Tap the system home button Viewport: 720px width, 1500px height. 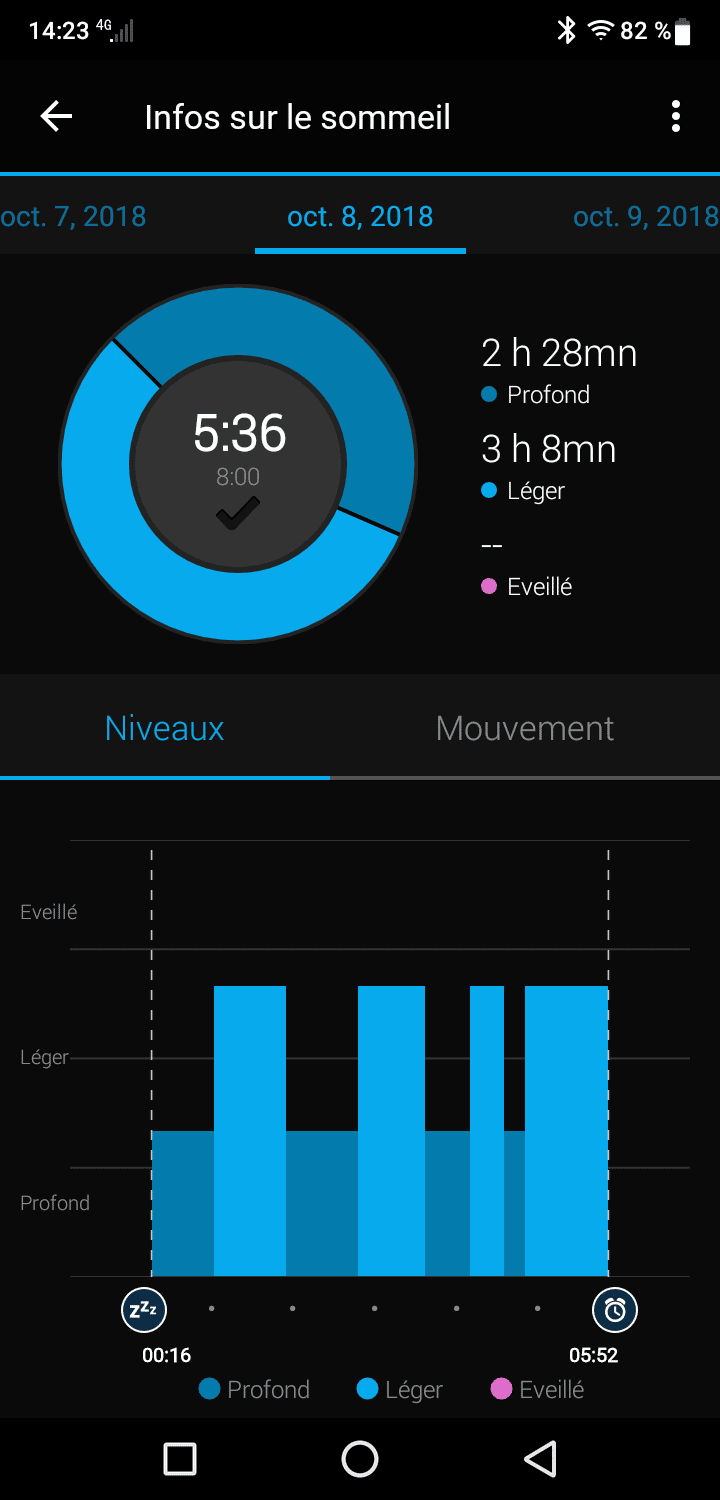tap(360, 1459)
